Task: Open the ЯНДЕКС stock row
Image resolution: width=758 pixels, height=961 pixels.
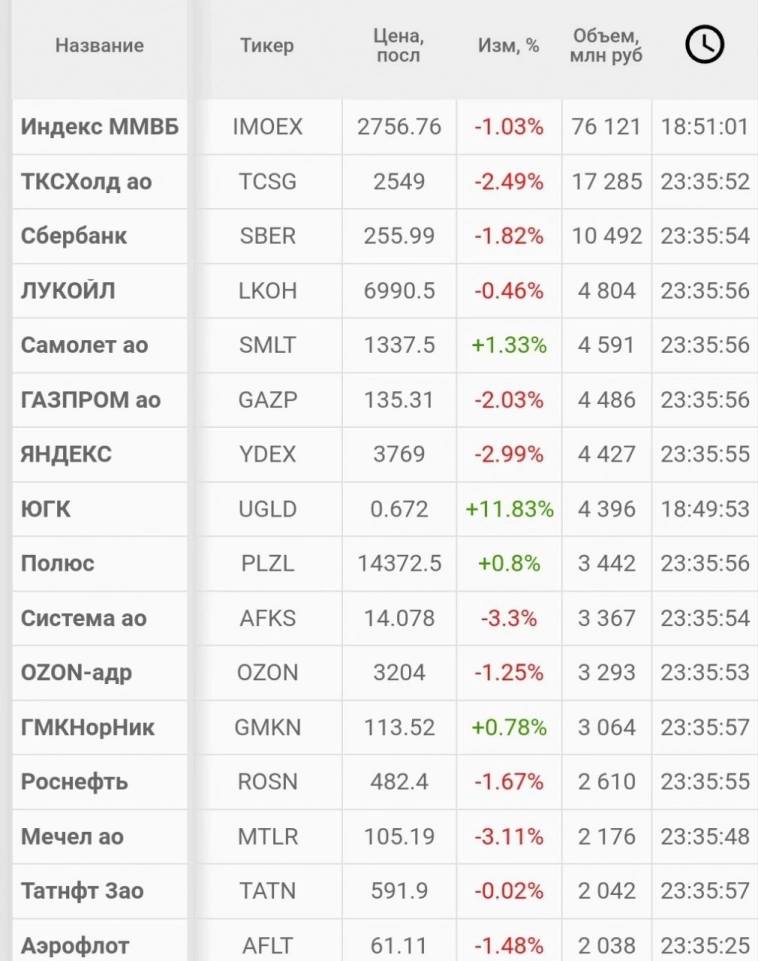Action: point(66,454)
